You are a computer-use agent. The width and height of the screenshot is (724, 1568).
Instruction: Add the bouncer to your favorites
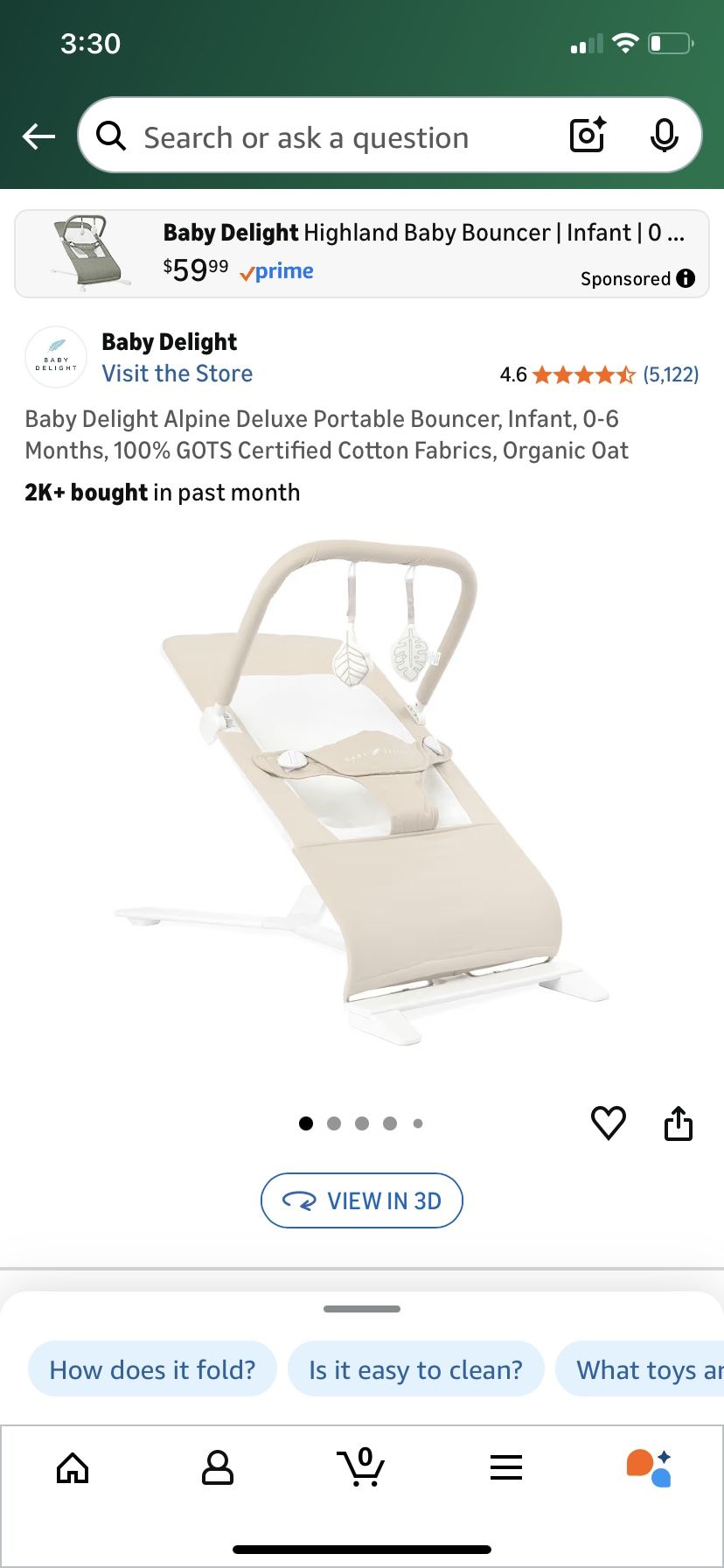pyautogui.click(x=609, y=1123)
